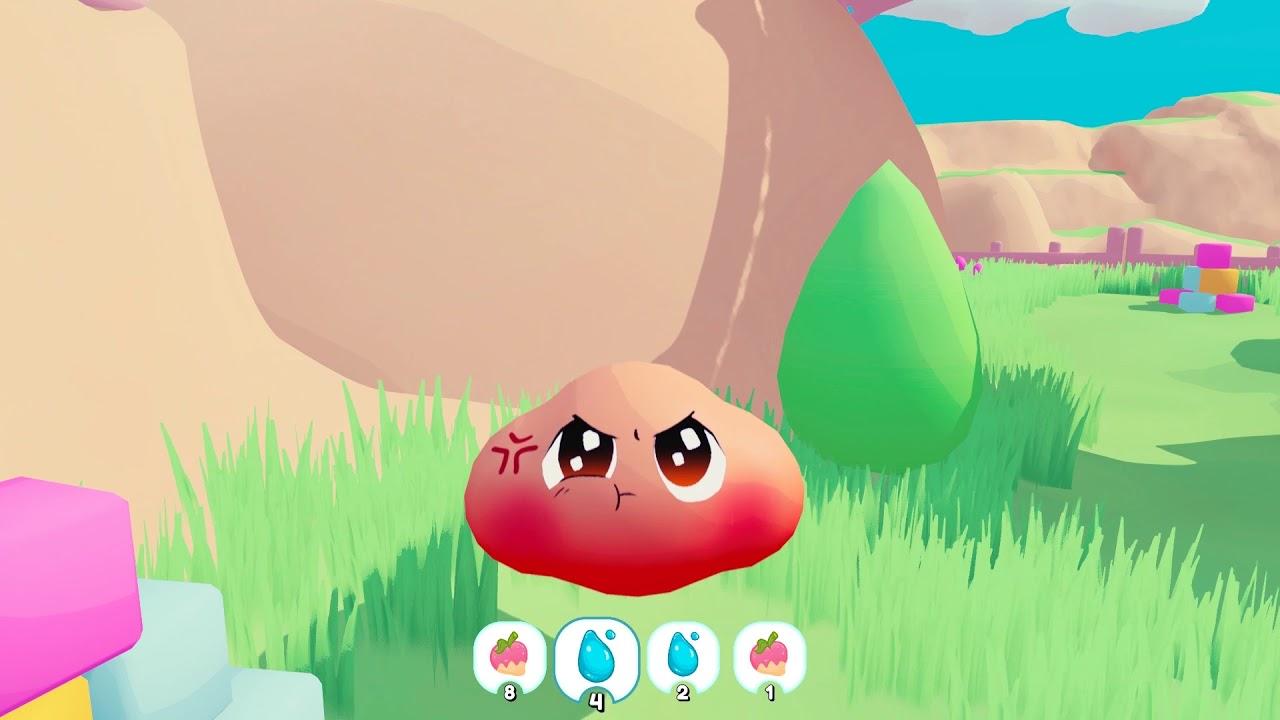The width and height of the screenshot is (1280, 720).
Task: Choose the water drop slot with count 2
Action: click(x=683, y=657)
